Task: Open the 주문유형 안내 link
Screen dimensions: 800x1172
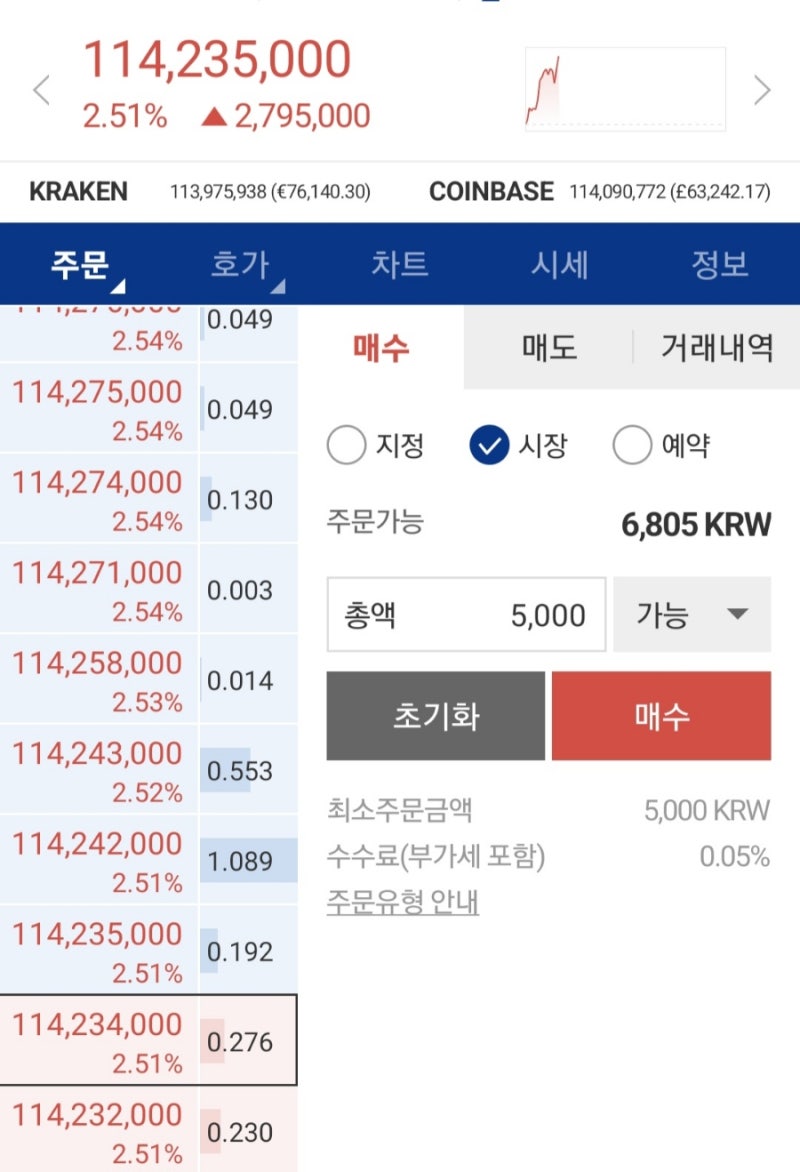Action: point(400,903)
